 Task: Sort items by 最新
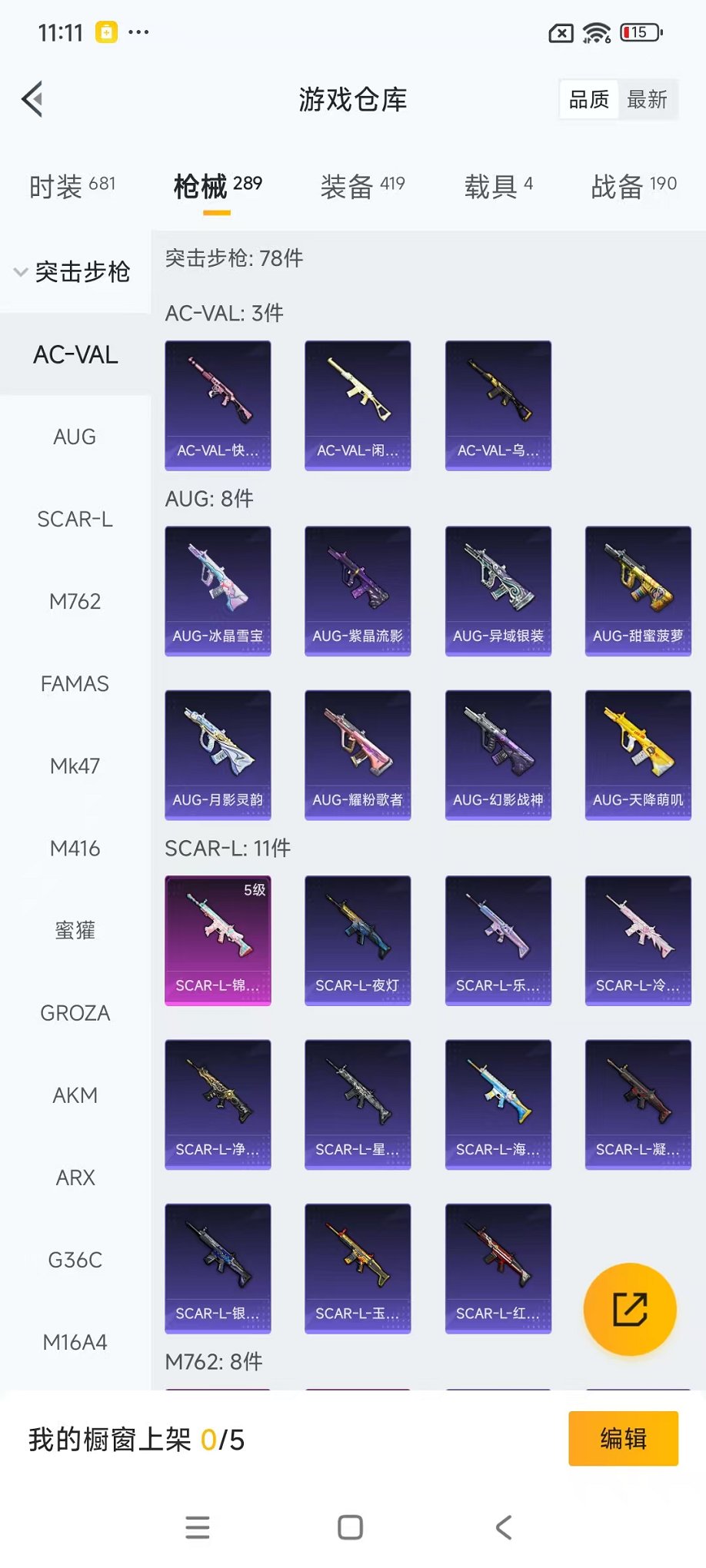point(647,99)
